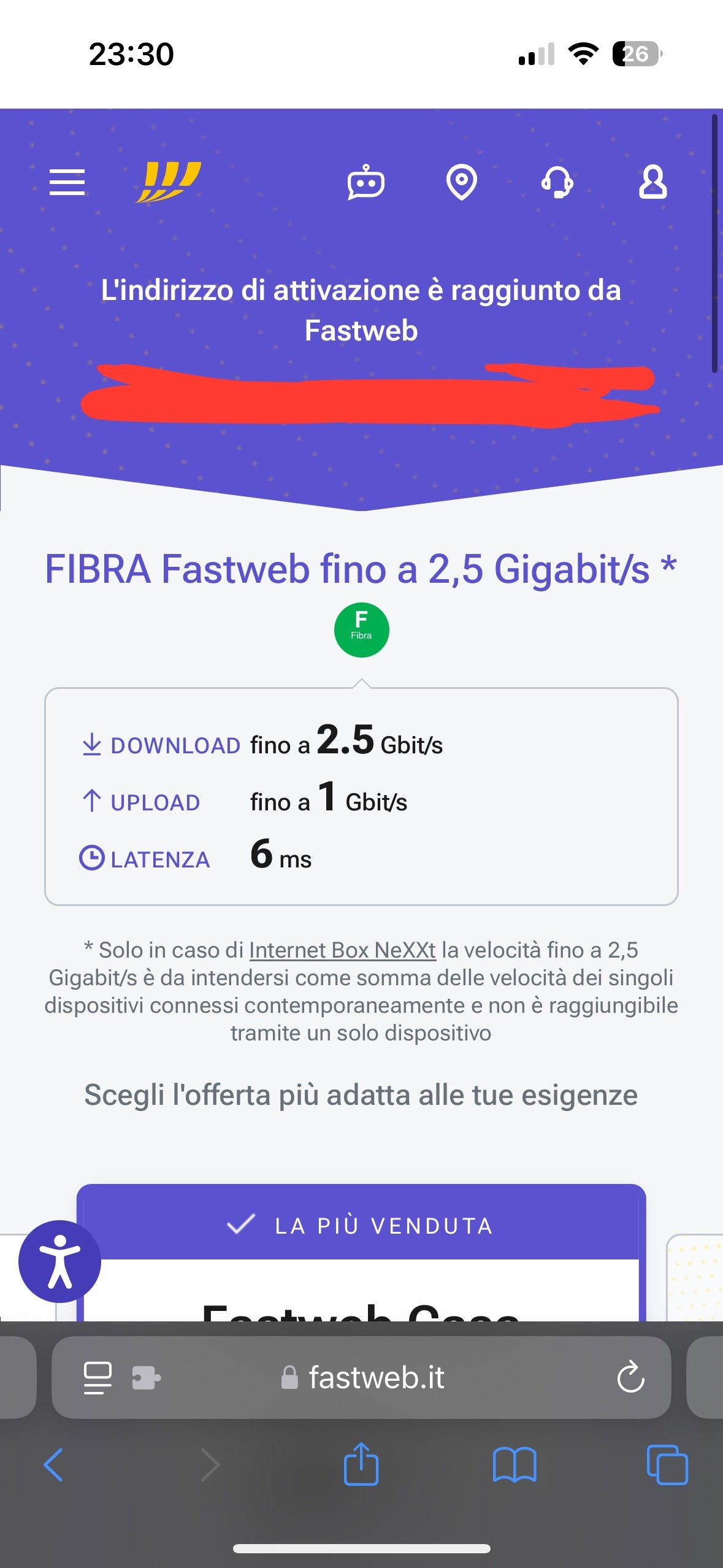Open customer support headset icon
This screenshot has height=1568, width=723.
557,182
